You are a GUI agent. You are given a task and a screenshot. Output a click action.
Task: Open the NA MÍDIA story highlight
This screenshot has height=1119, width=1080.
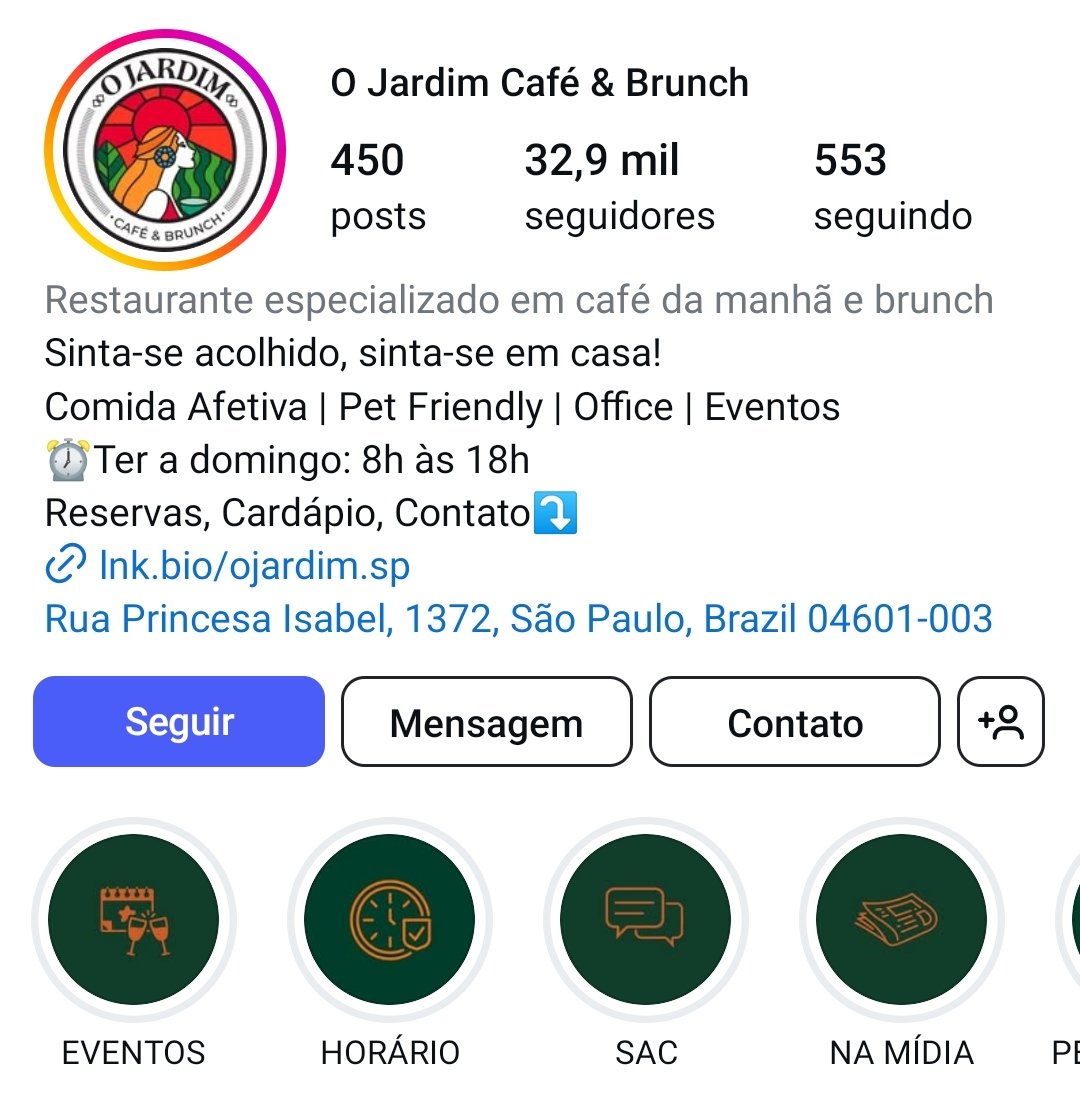click(901, 920)
